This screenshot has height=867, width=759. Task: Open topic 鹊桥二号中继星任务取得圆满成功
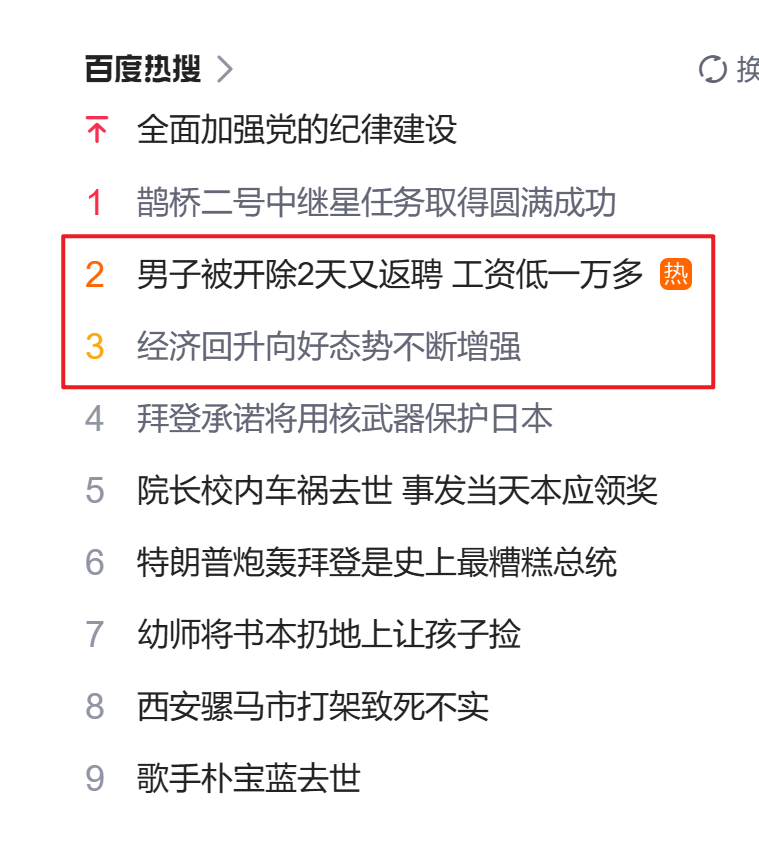[x=376, y=202]
